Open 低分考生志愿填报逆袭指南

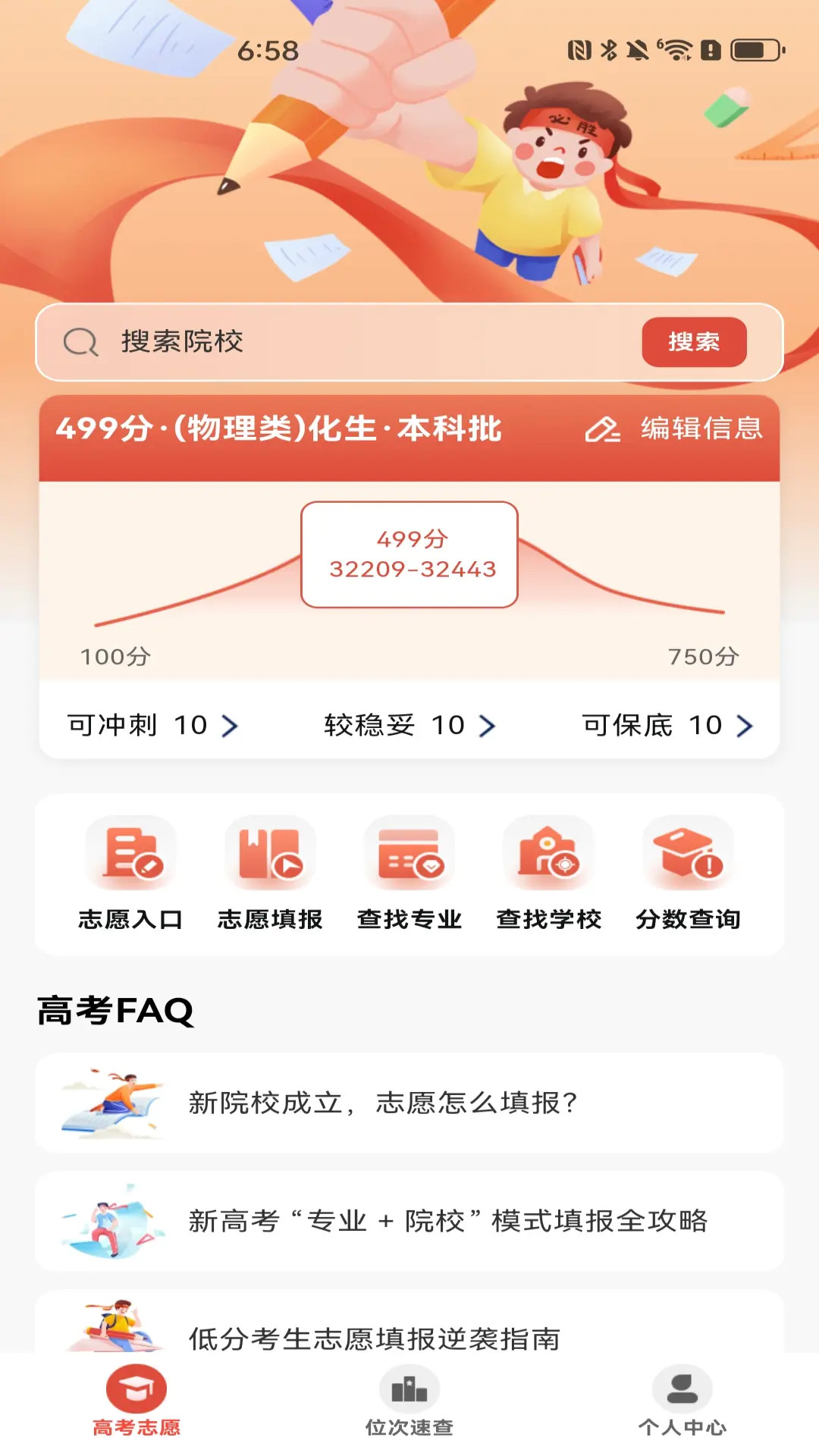[x=409, y=1322]
